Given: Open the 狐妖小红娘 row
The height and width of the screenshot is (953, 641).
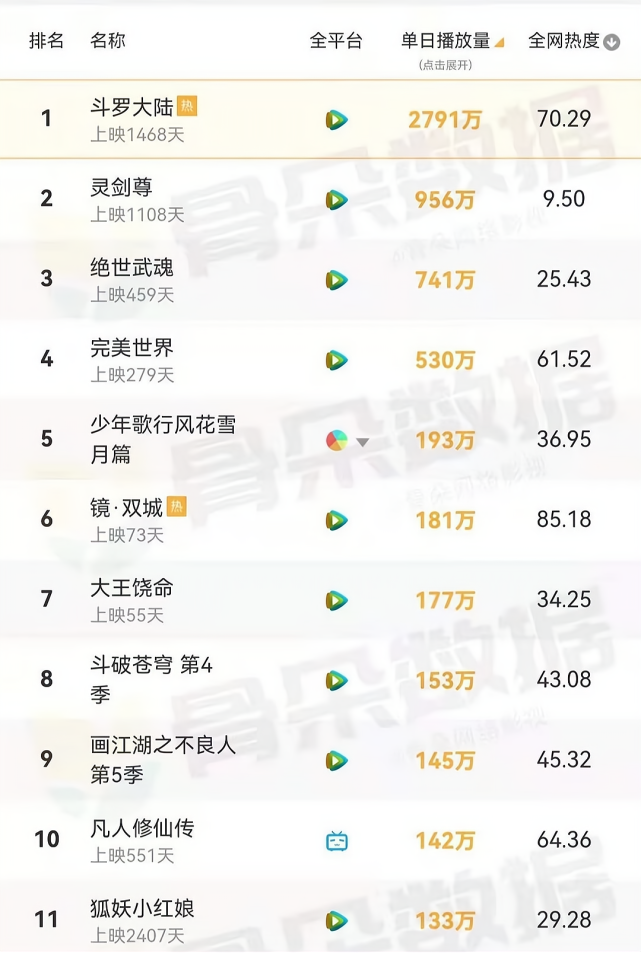Looking at the screenshot, I should pos(141,909).
